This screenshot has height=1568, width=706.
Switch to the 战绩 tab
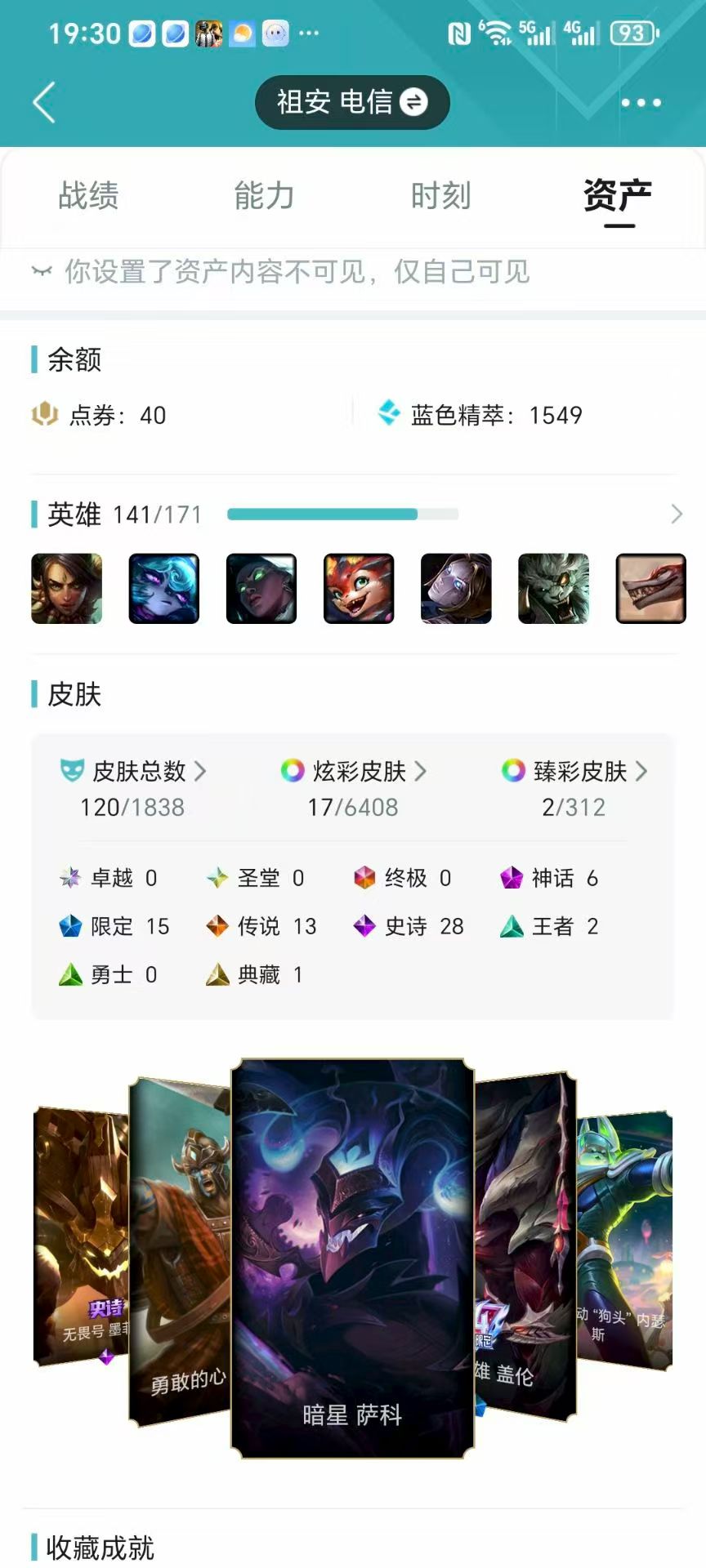pyautogui.click(x=88, y=196)
